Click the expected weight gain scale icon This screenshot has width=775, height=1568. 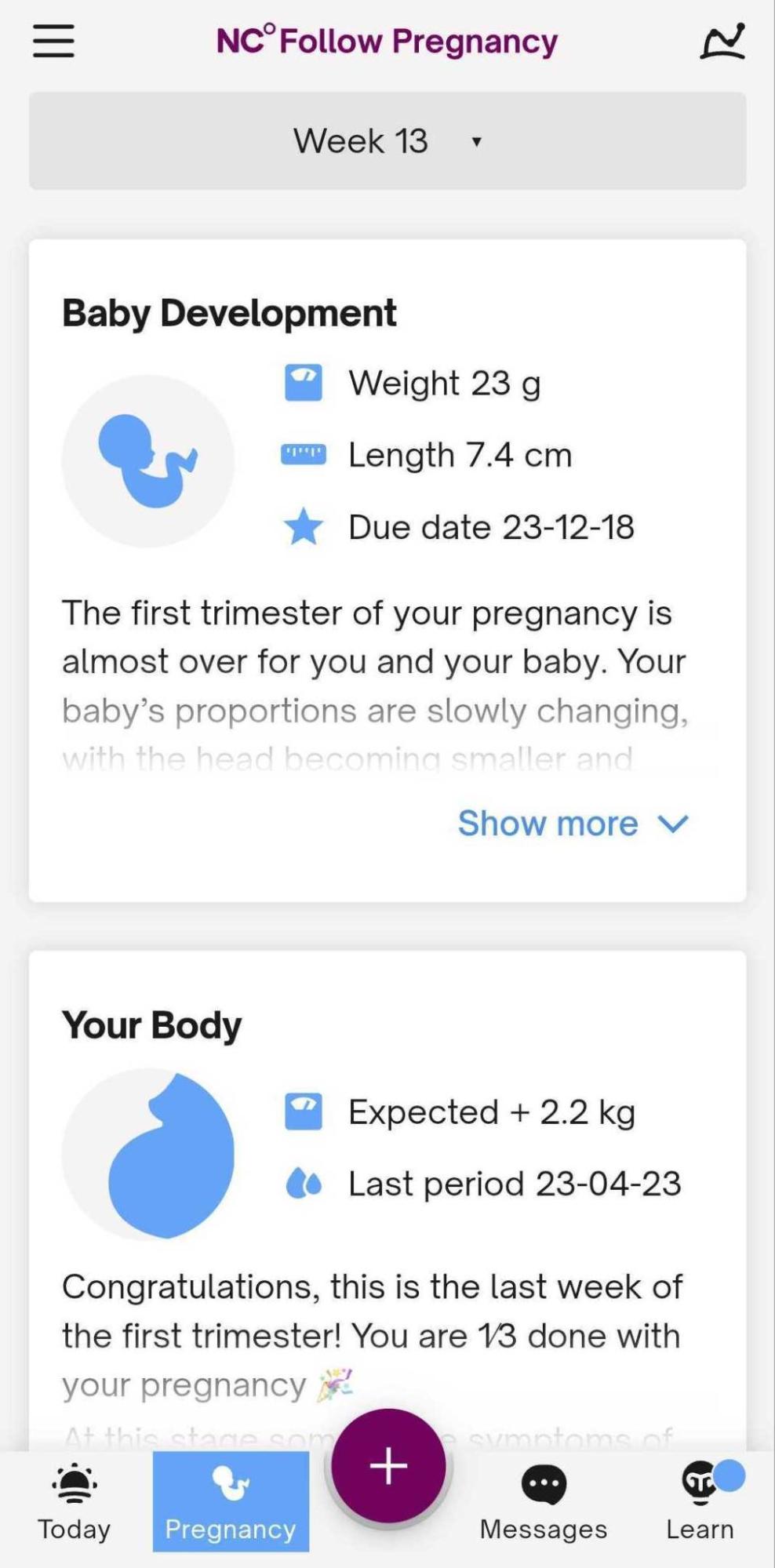pos(303,1110)
